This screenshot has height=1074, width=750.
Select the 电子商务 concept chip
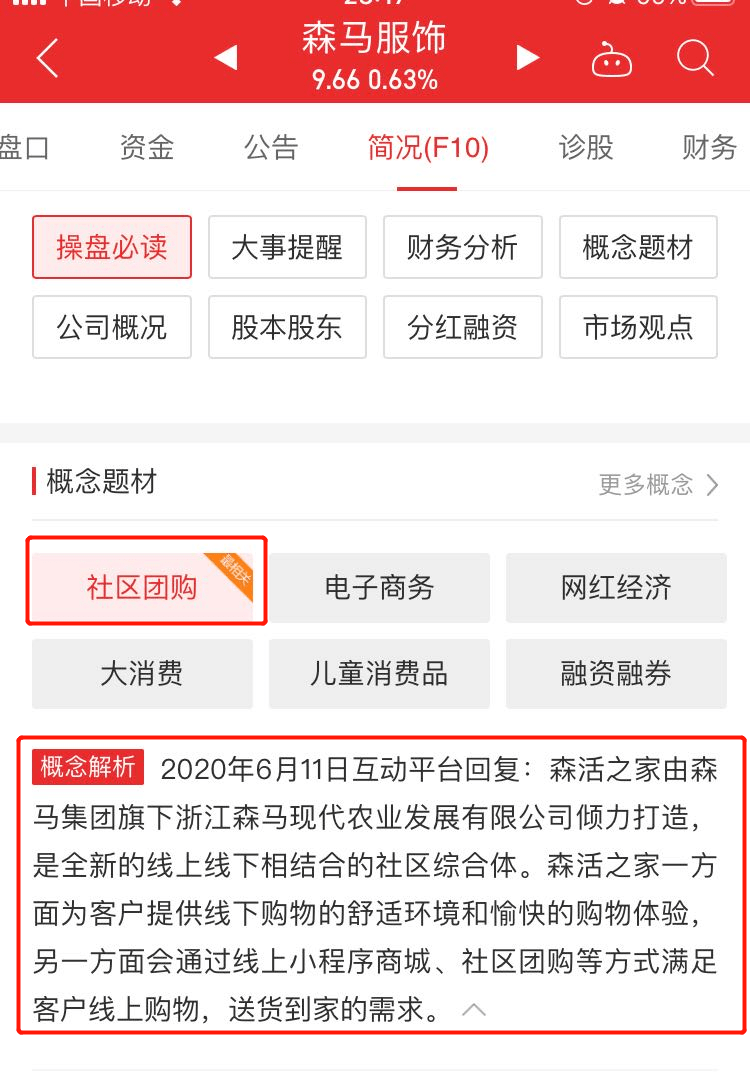coord(379,587)
